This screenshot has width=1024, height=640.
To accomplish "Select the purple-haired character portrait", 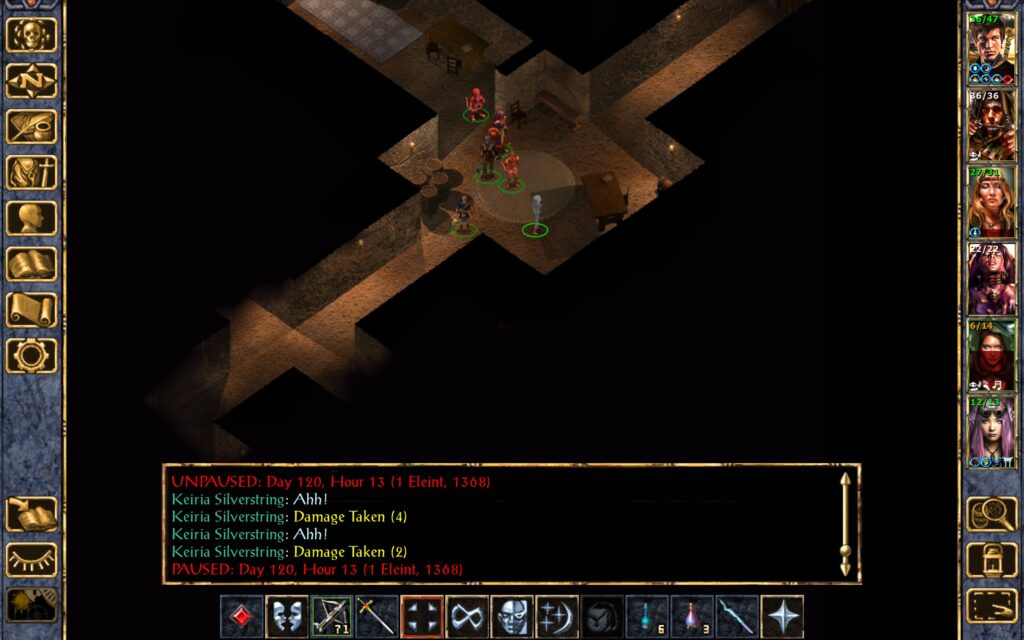I will [x=990, y=432].
